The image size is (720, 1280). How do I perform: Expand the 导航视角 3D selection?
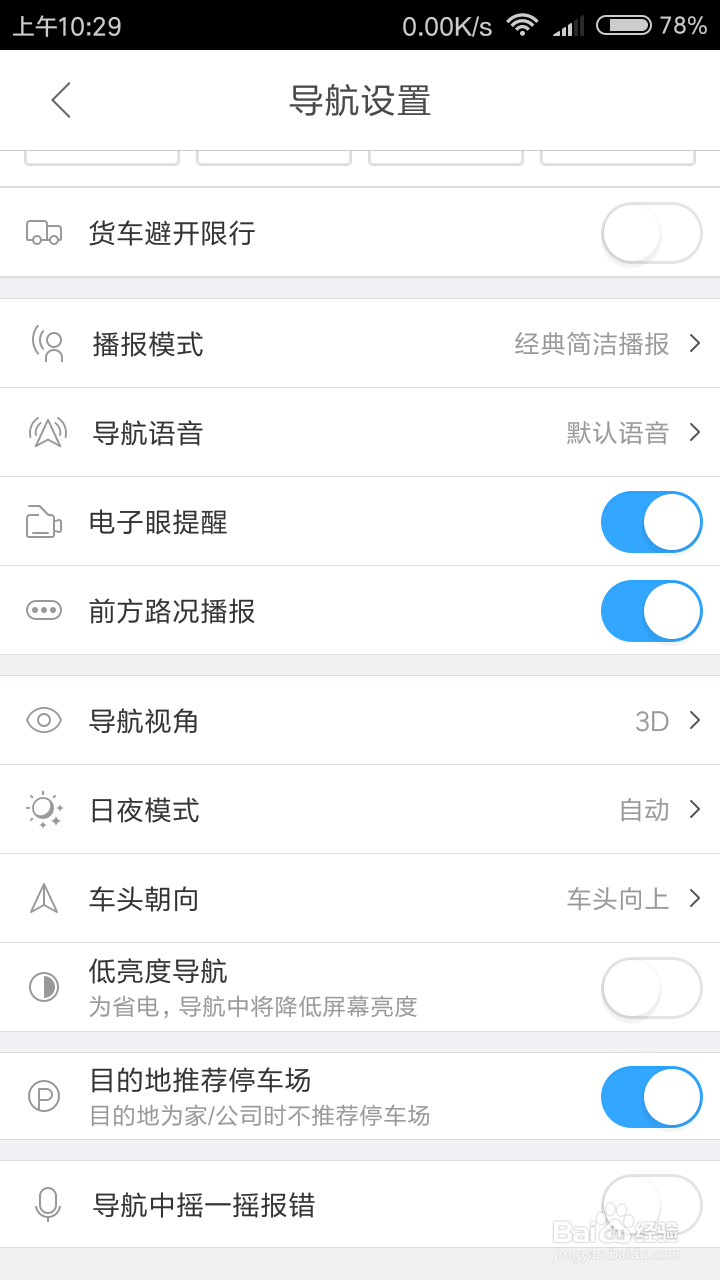tap(695, 720)
